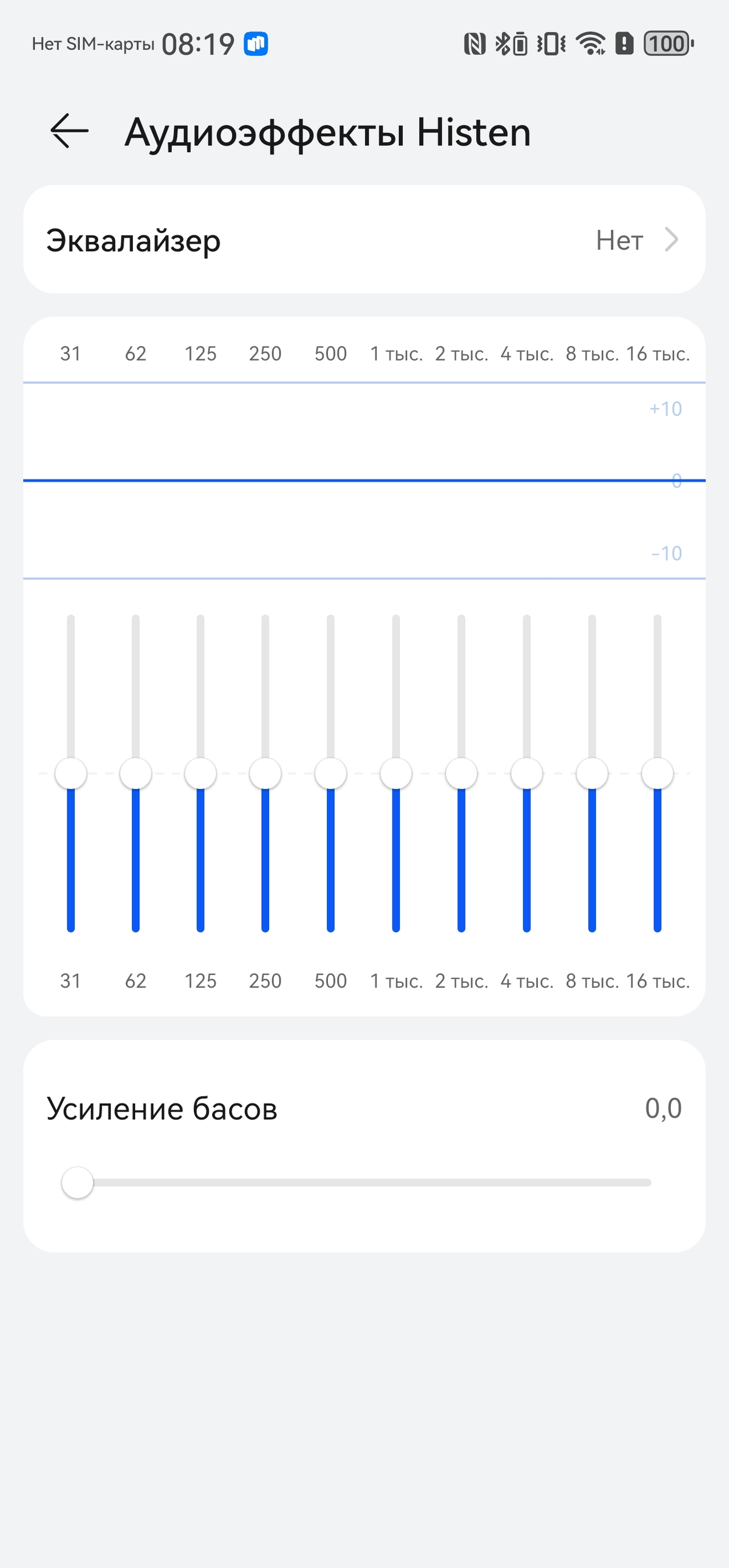Viewport: 729px width, 1568px height.
Task: Go back from Histen audio effects
Action: coord(69,131)
